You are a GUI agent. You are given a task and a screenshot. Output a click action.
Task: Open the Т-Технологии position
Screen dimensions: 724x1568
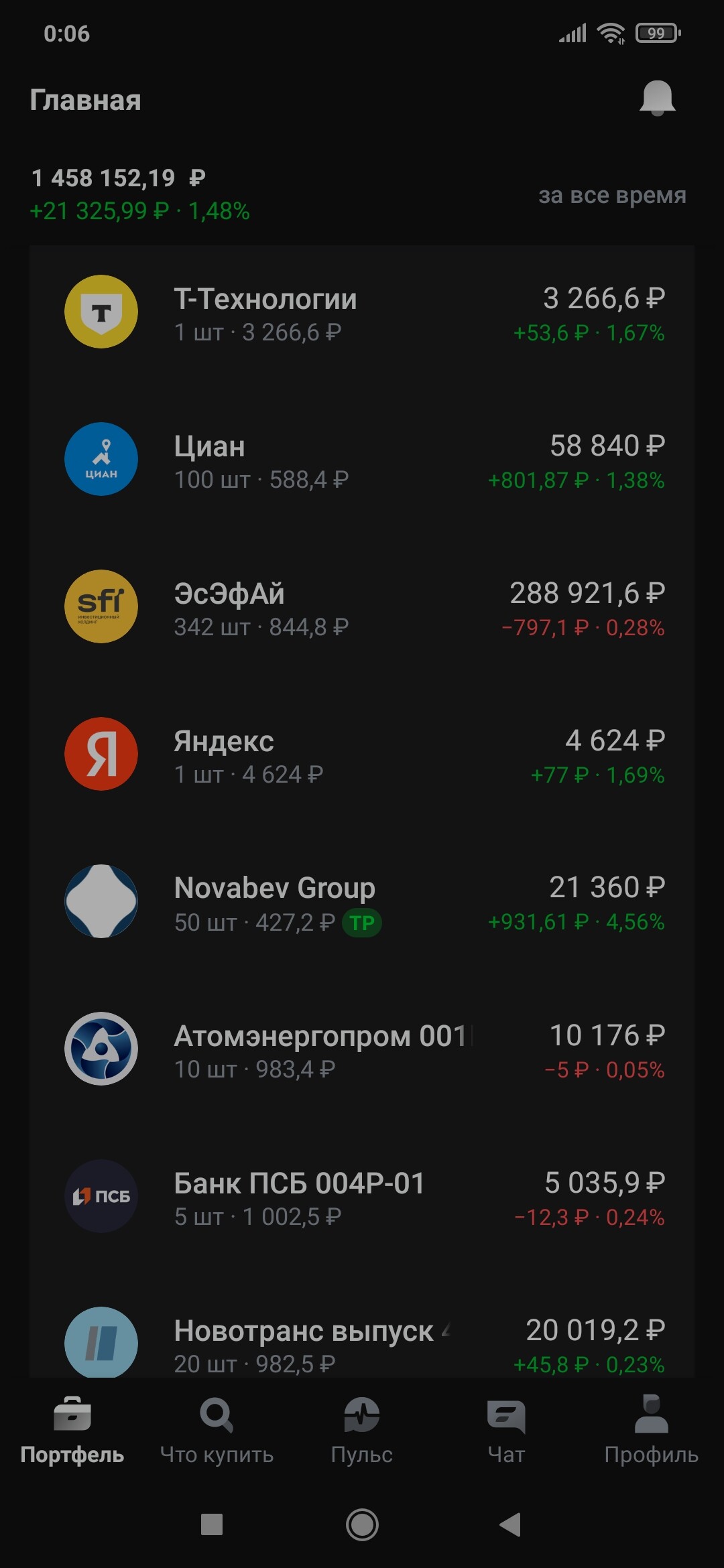tap(362, 314)
